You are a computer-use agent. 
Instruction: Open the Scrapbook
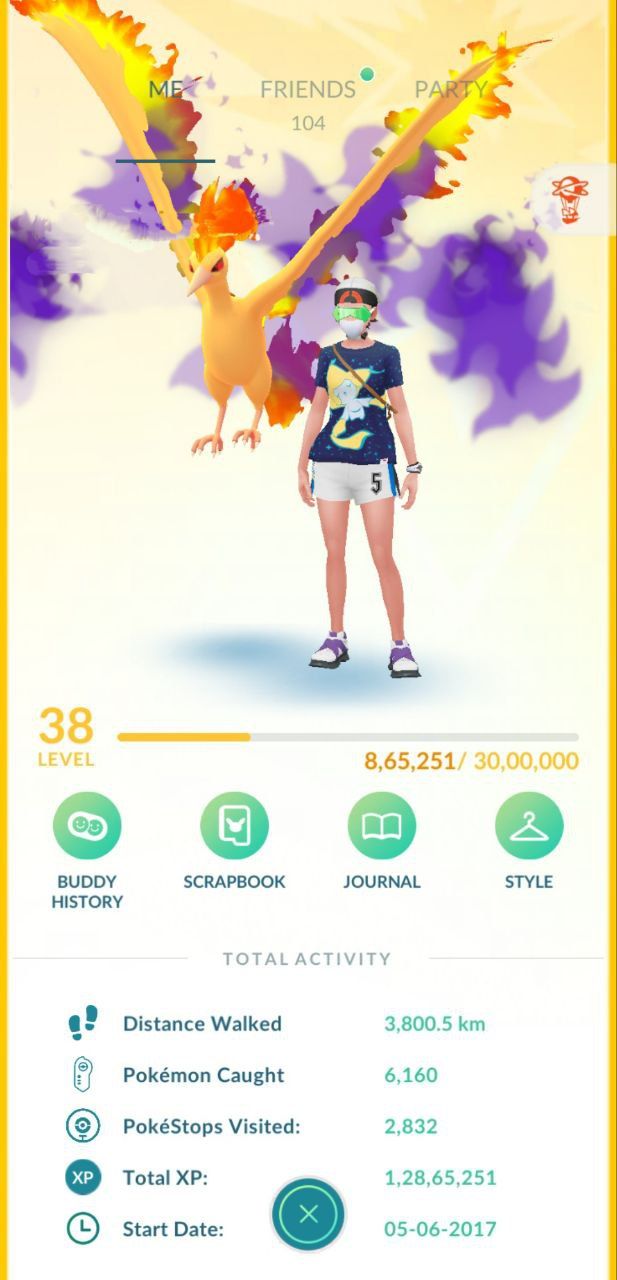point(234,827)
